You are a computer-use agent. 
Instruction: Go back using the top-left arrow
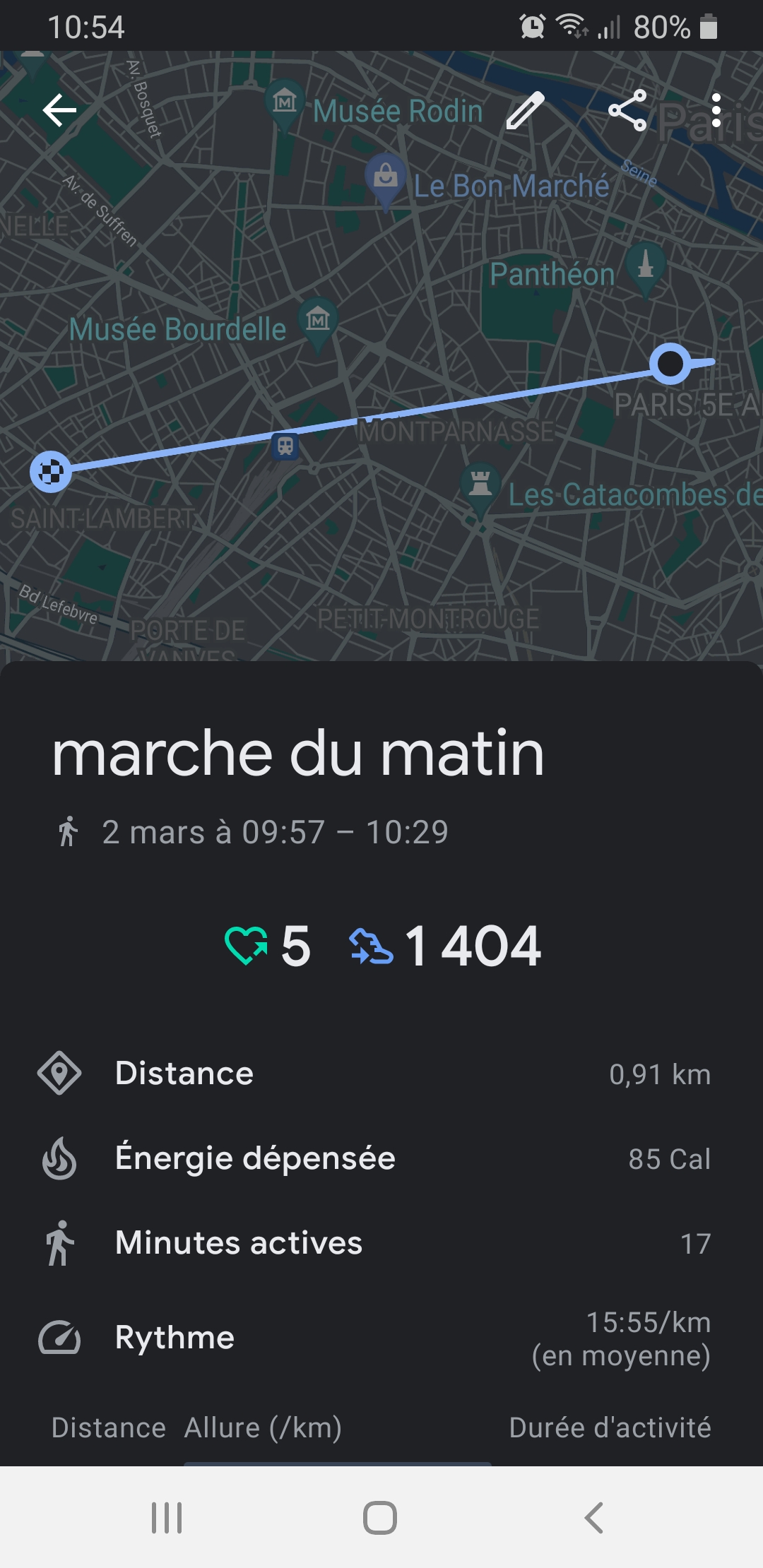coord(59,110)
